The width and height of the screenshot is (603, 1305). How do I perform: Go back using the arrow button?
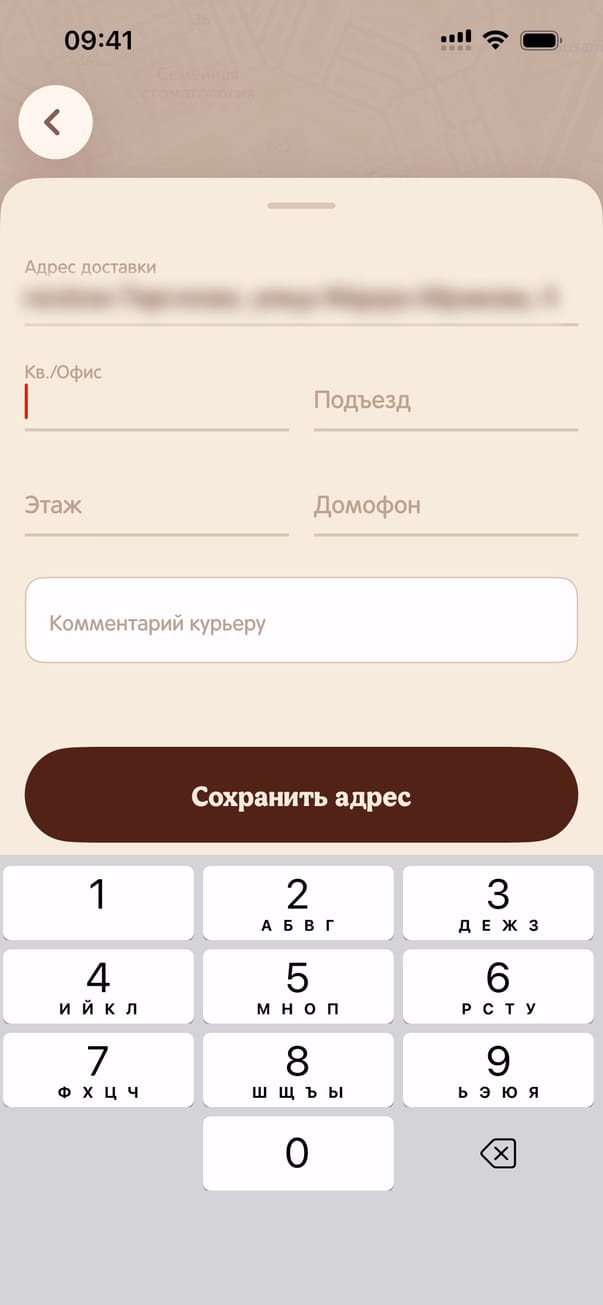[55, 122]
